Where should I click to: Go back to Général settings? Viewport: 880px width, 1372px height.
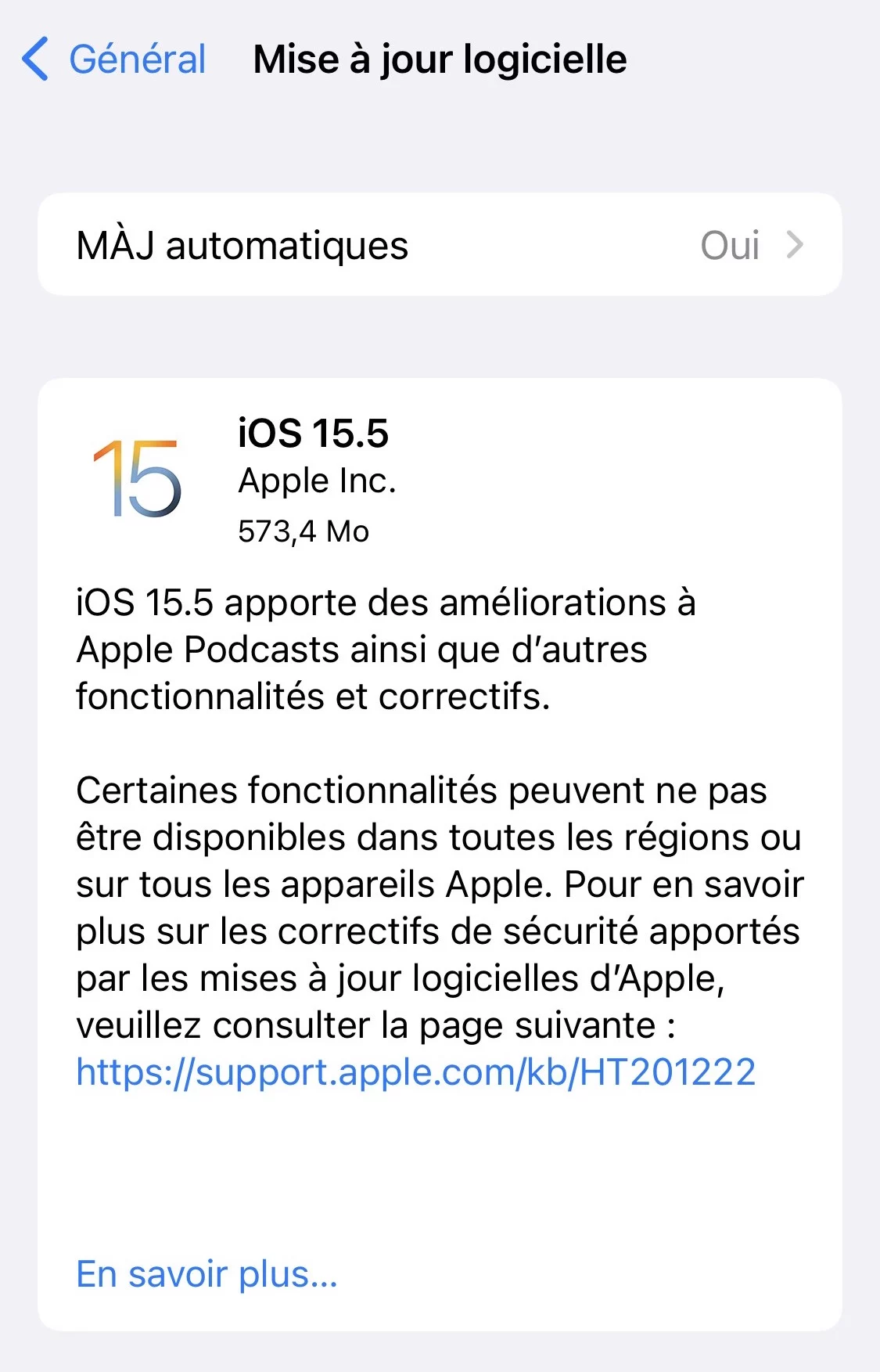pos(115,59)
